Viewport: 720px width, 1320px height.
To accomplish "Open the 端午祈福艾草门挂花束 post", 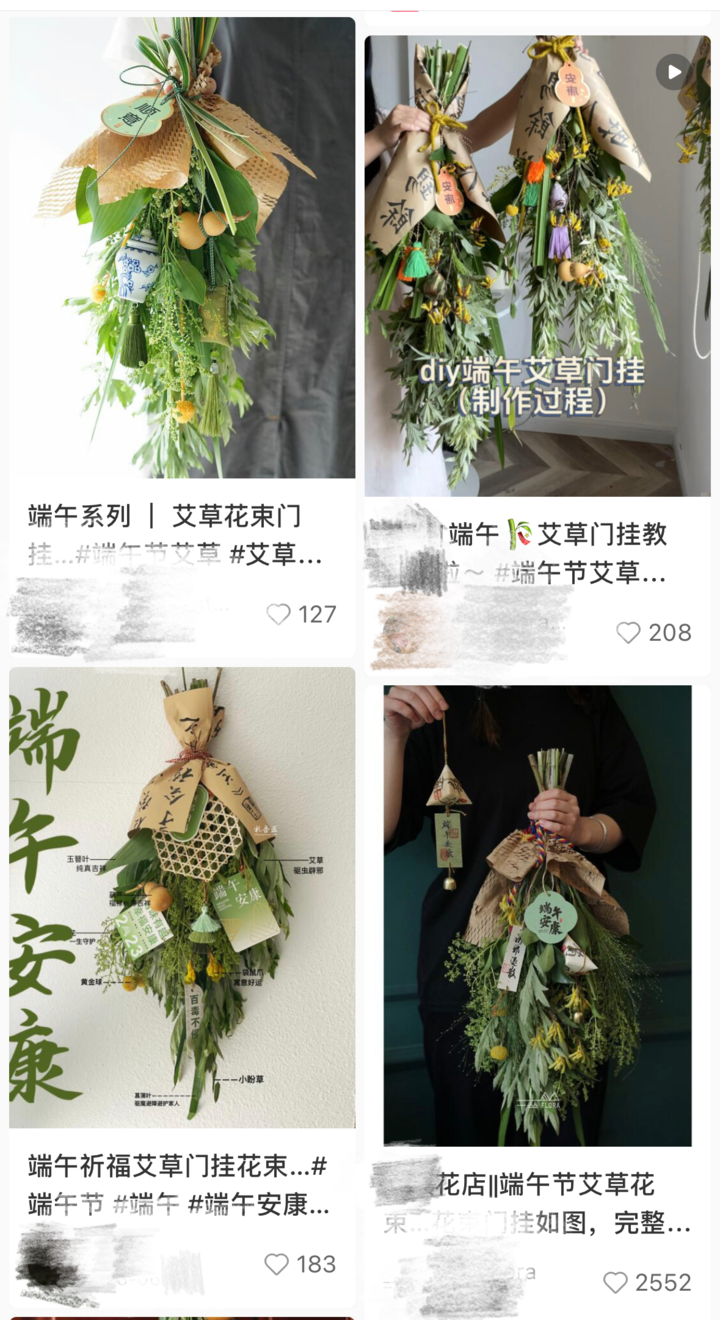I will (x=182, y=897).
